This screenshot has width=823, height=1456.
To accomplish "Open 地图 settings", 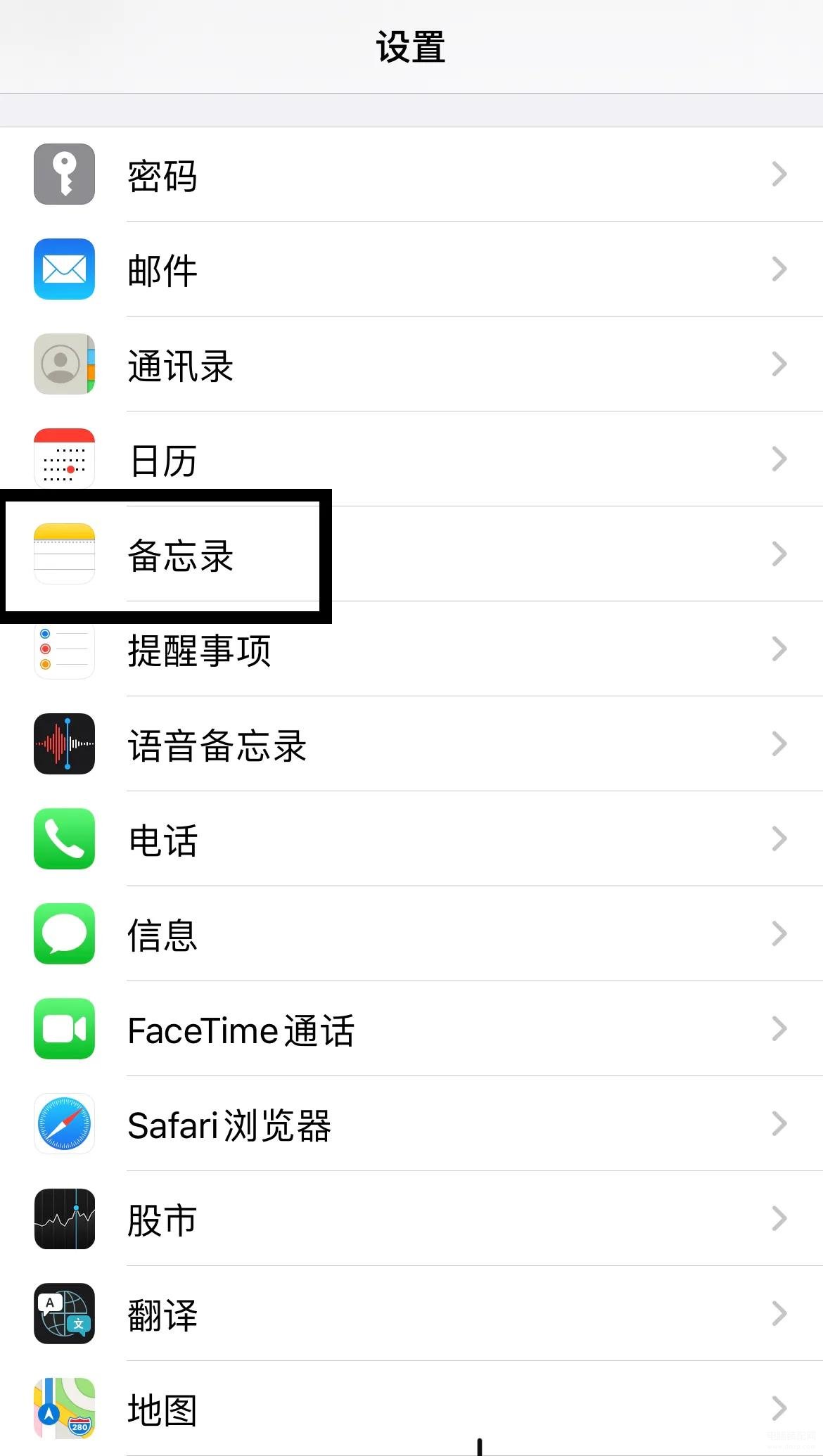I will 412,1409.
